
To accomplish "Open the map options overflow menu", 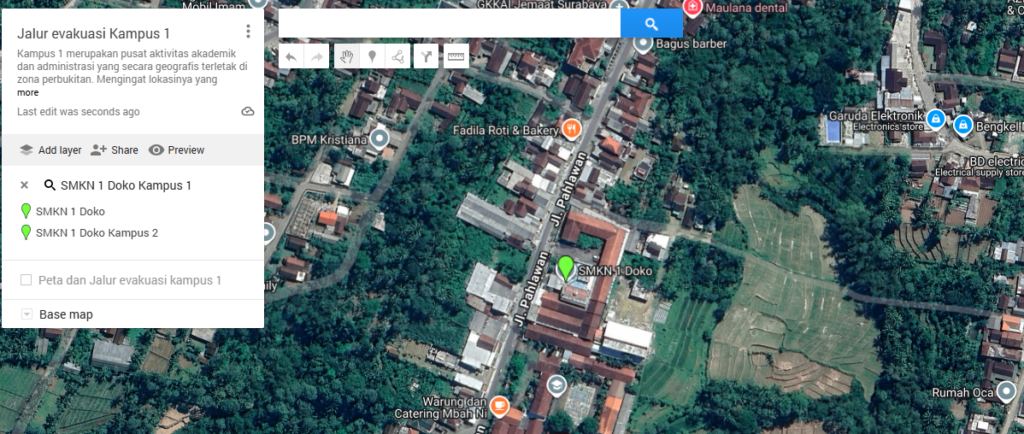I will coord(248,32).
